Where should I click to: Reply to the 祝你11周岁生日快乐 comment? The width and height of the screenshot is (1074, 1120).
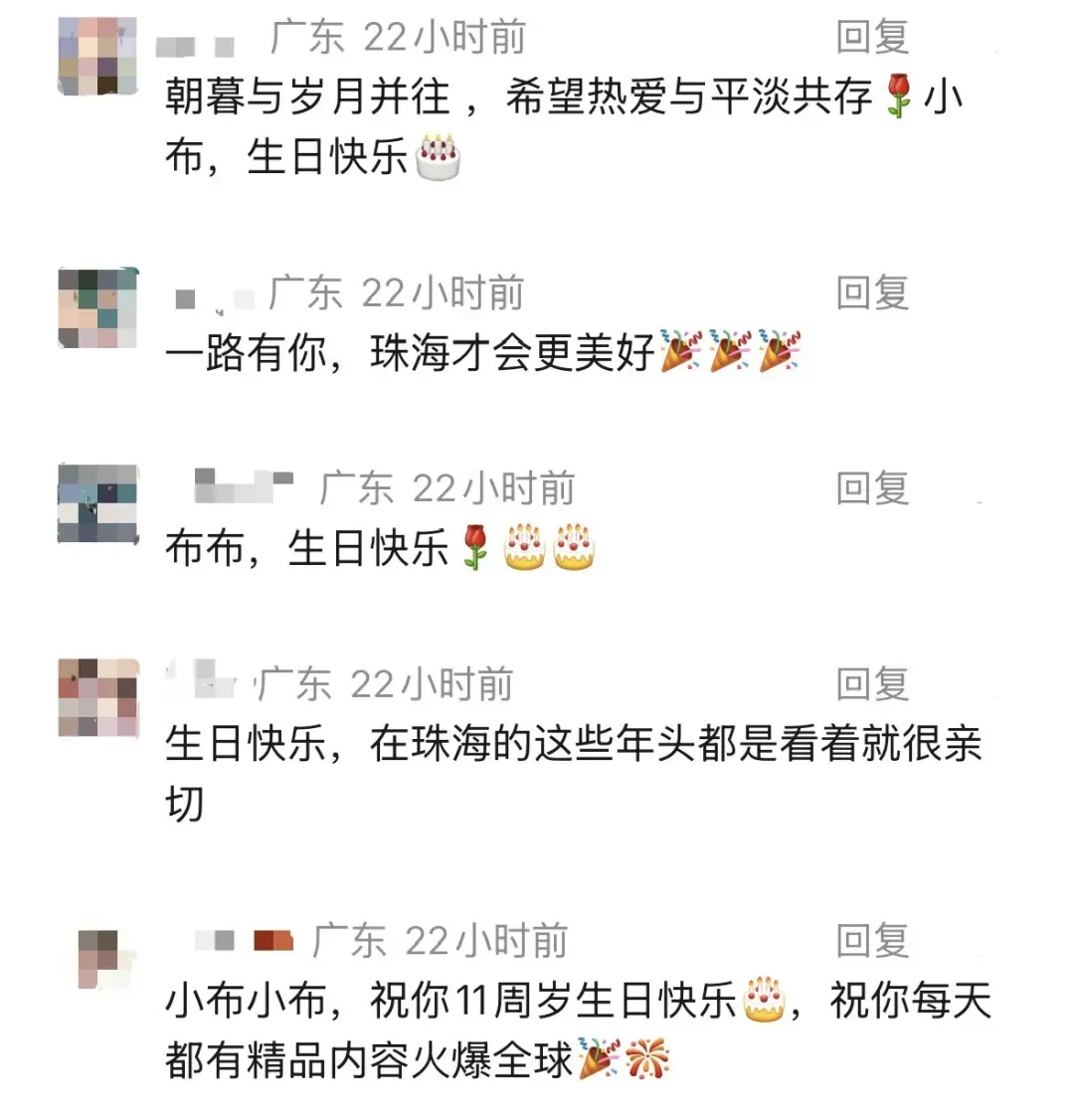[x=872, y=940]
